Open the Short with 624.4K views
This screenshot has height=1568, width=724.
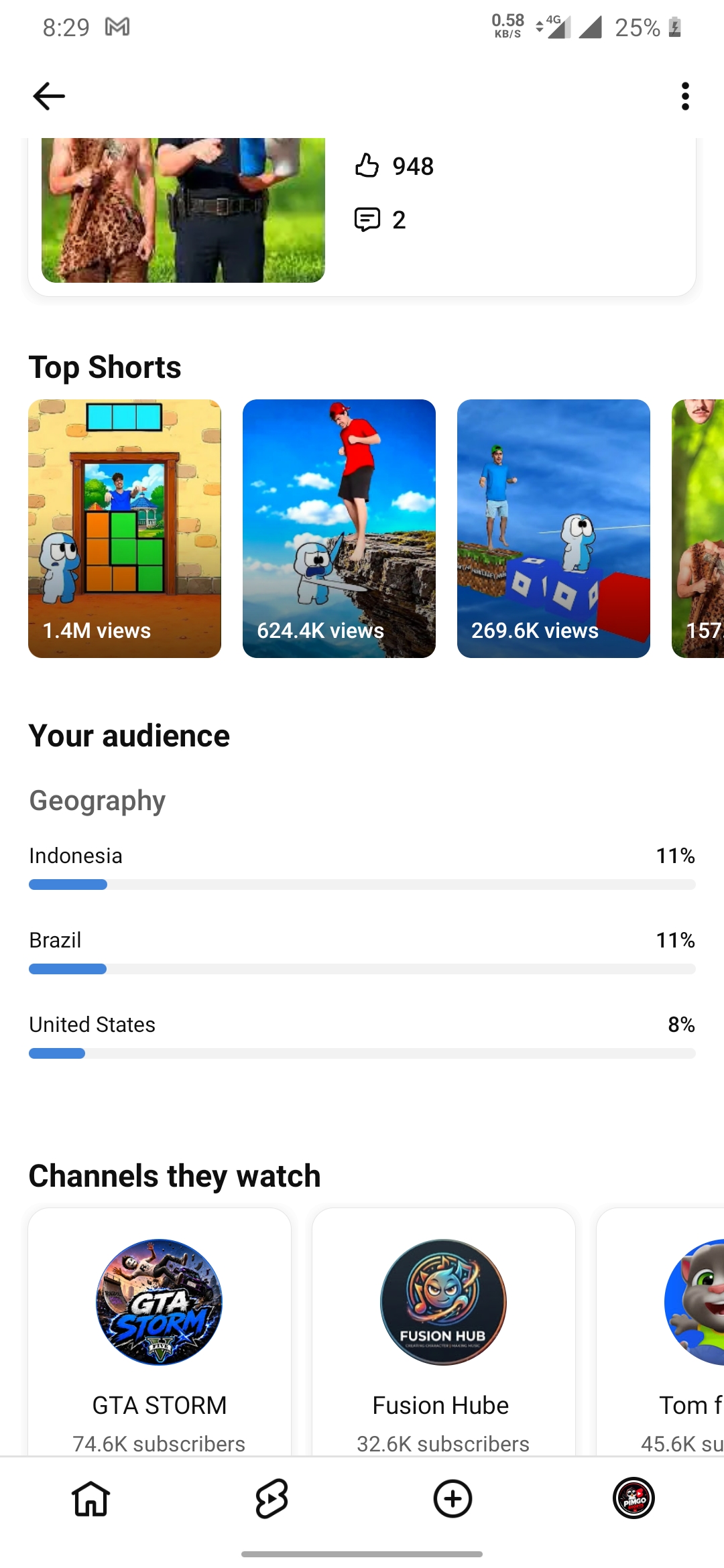point(339,529)
